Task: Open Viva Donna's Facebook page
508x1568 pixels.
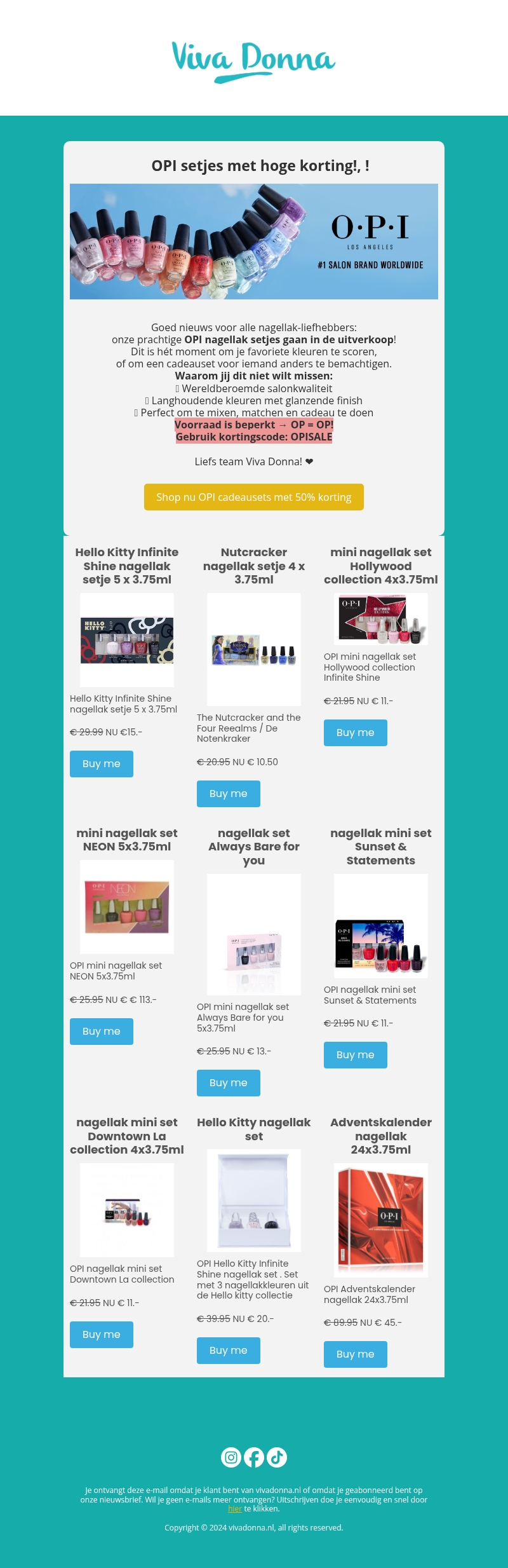Action: (254, 1457)
